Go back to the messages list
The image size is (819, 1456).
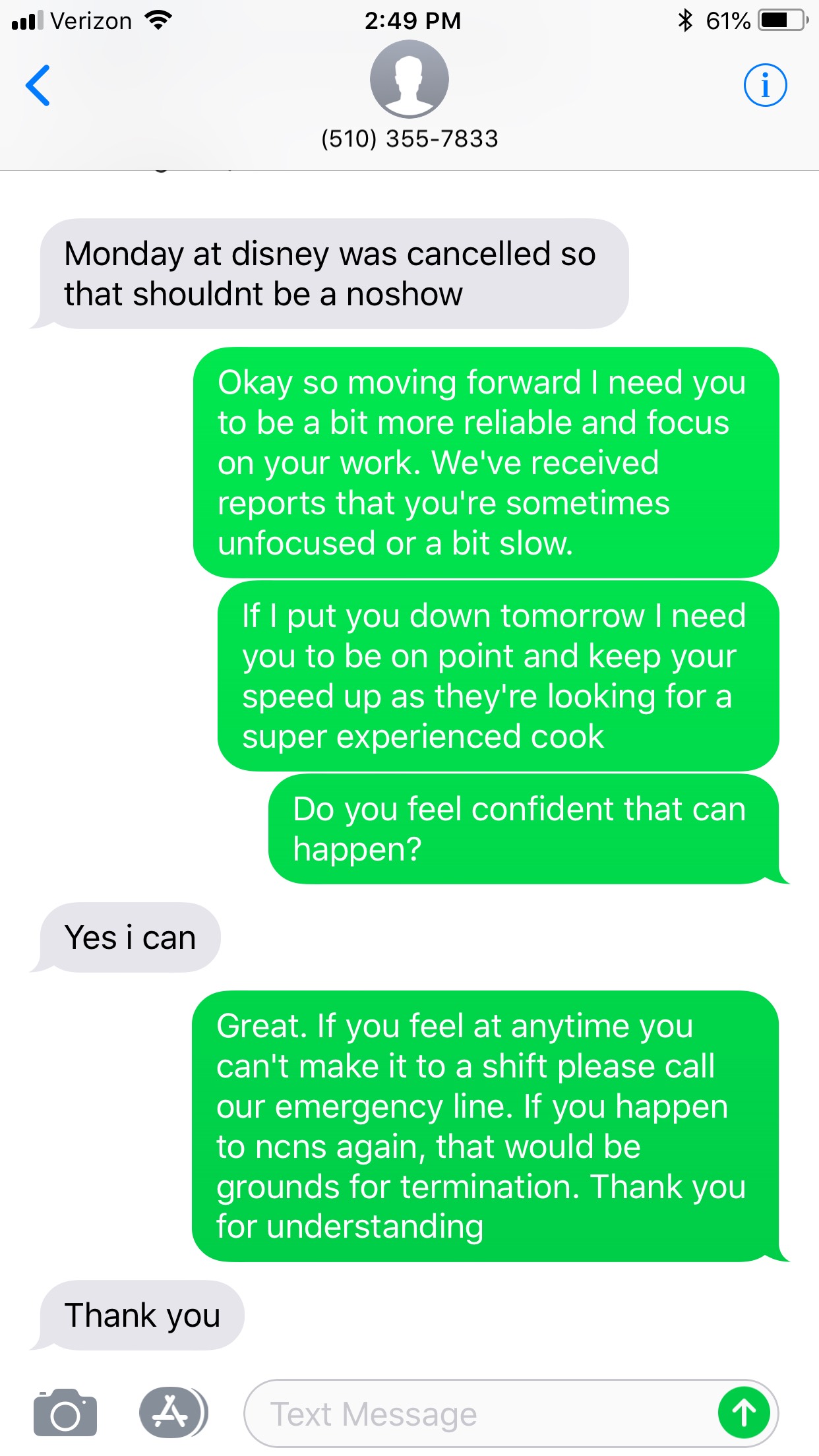click(x=38, y=86)
